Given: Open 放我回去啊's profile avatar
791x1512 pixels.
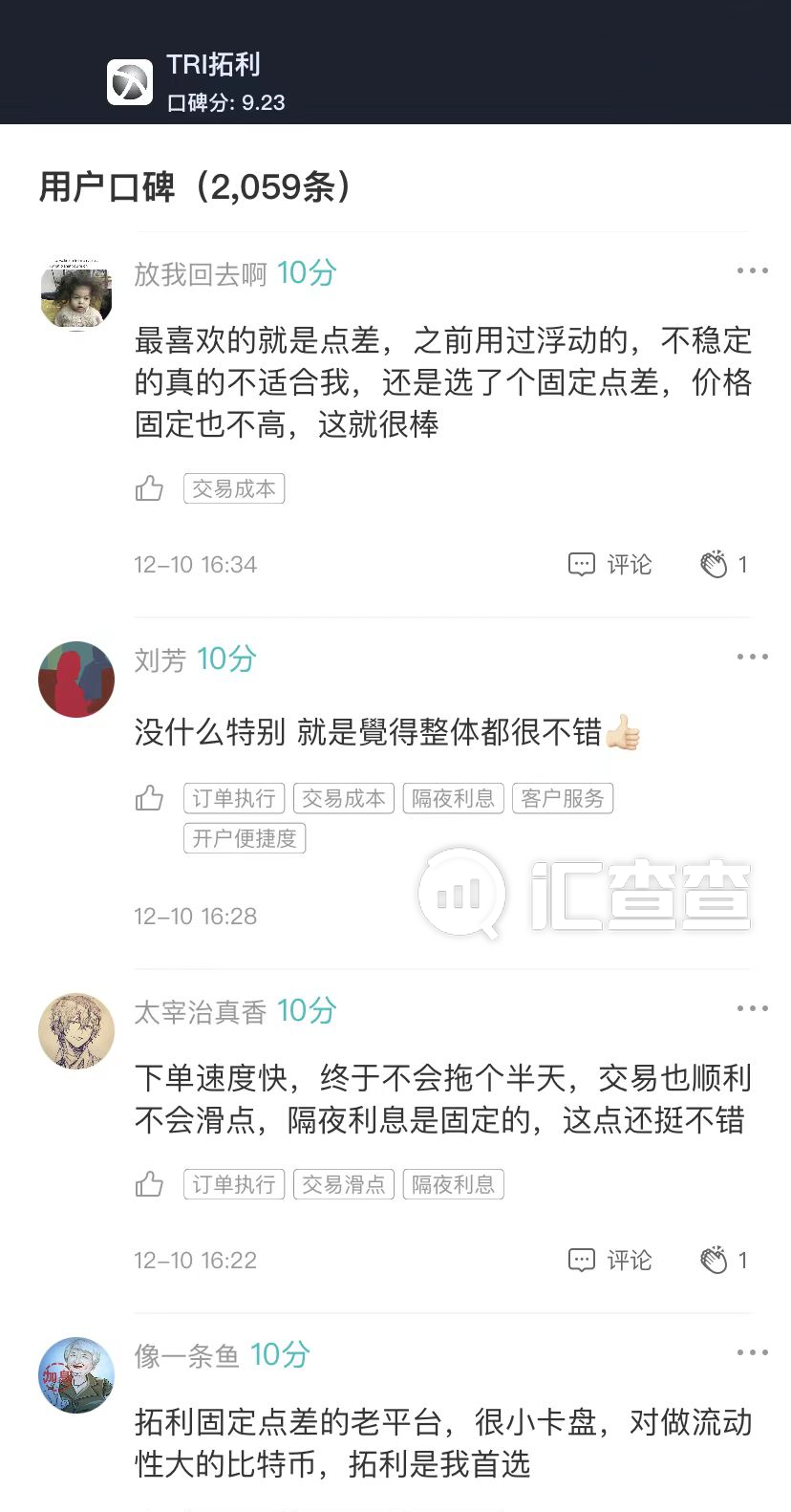Looking at the screenshot, I should [x=76, y=293].
